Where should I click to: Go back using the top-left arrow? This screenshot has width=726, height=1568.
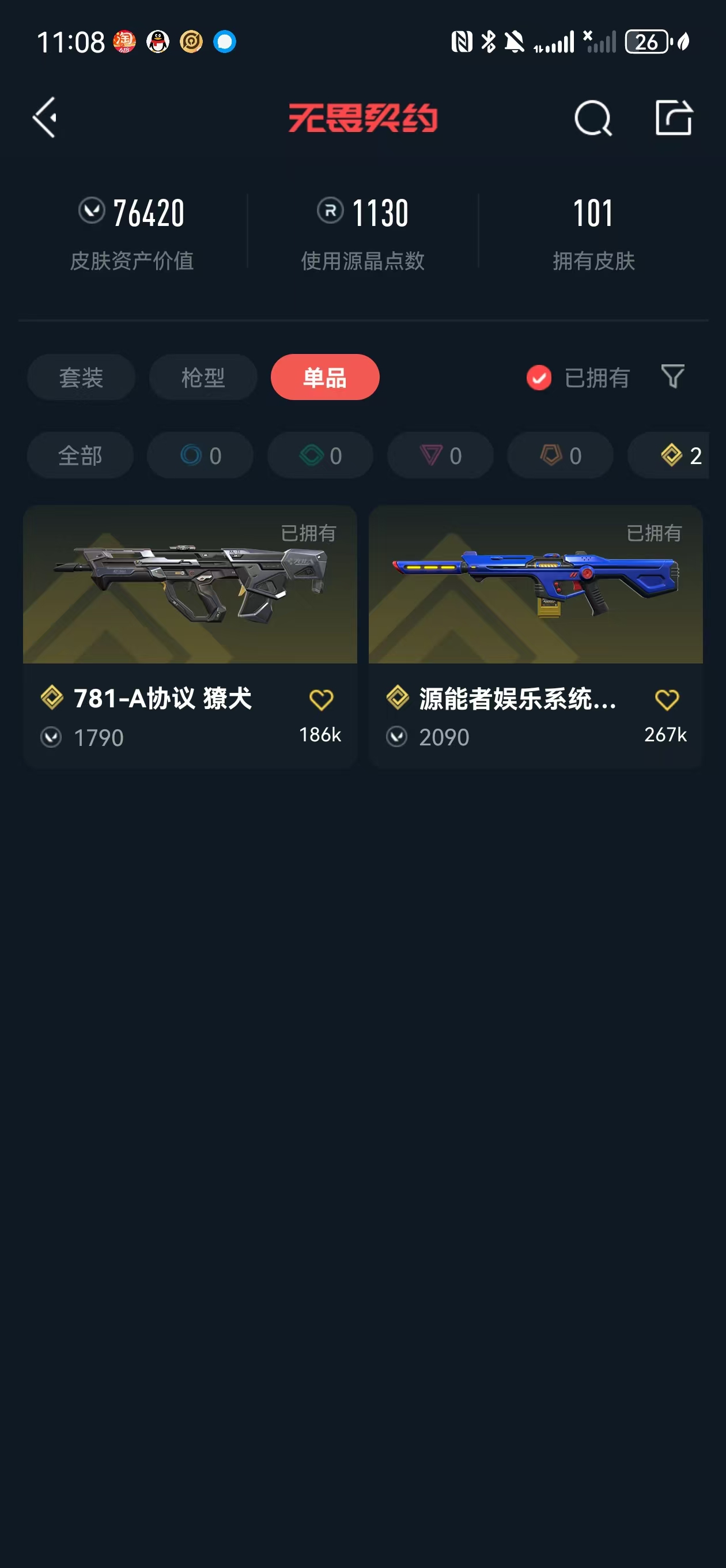(45, 117)
